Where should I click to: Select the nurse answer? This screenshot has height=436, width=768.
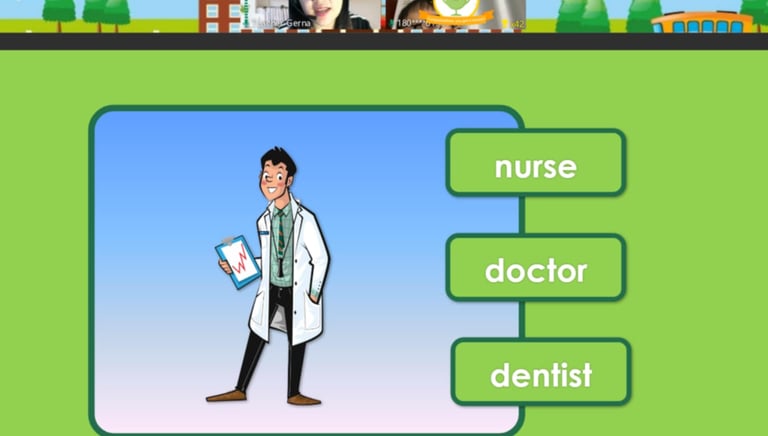(536, 163)
